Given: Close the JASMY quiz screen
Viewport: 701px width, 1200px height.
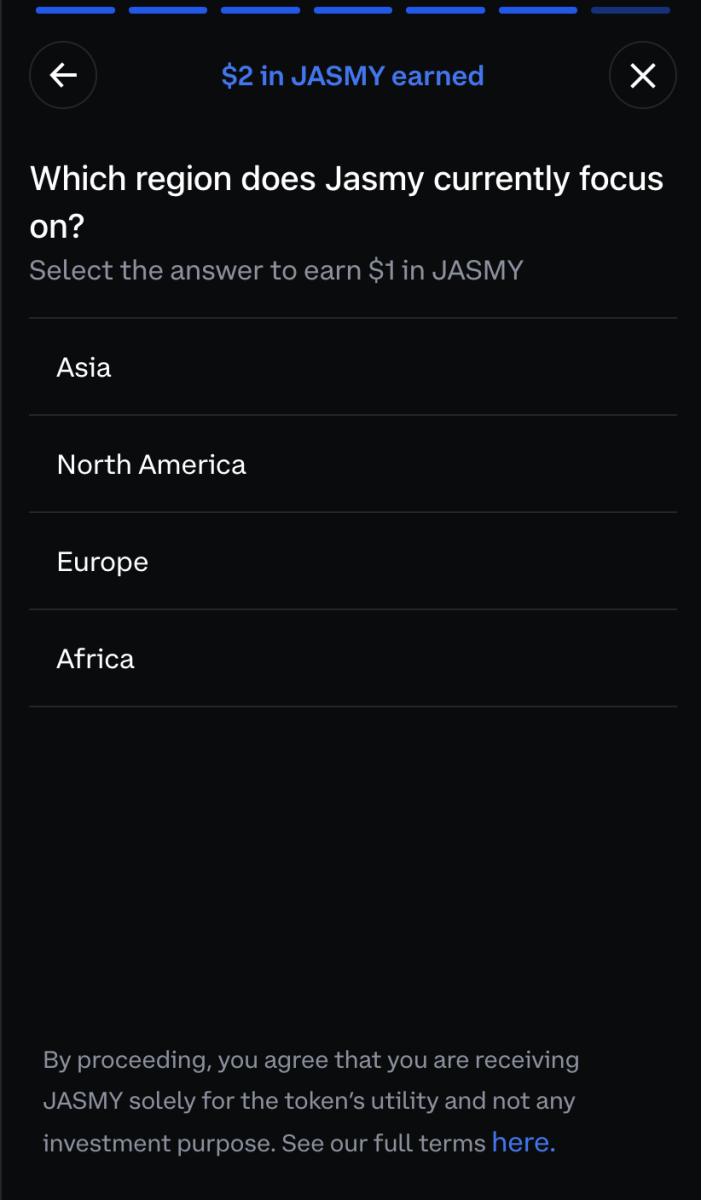Looking at the screenshot, I should click(x=642, y=75).
